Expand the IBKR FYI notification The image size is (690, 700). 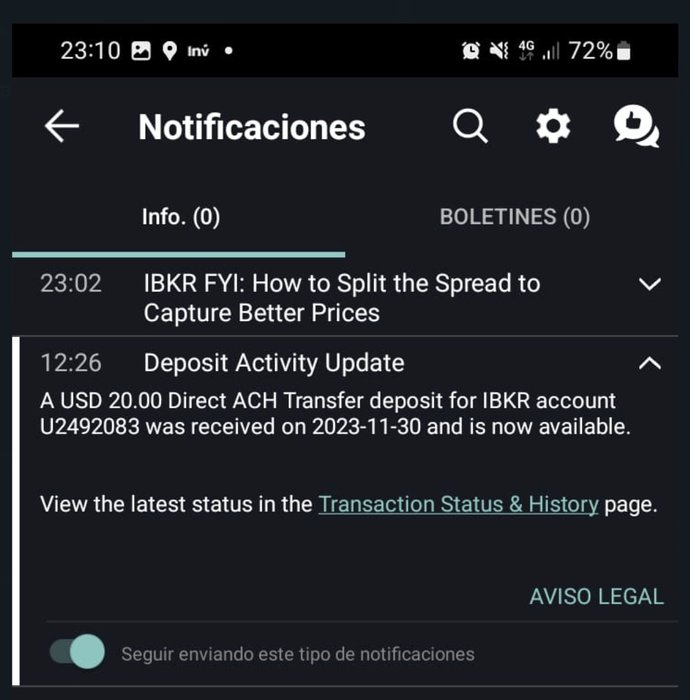pyautogui.click(x=649, y=285)
